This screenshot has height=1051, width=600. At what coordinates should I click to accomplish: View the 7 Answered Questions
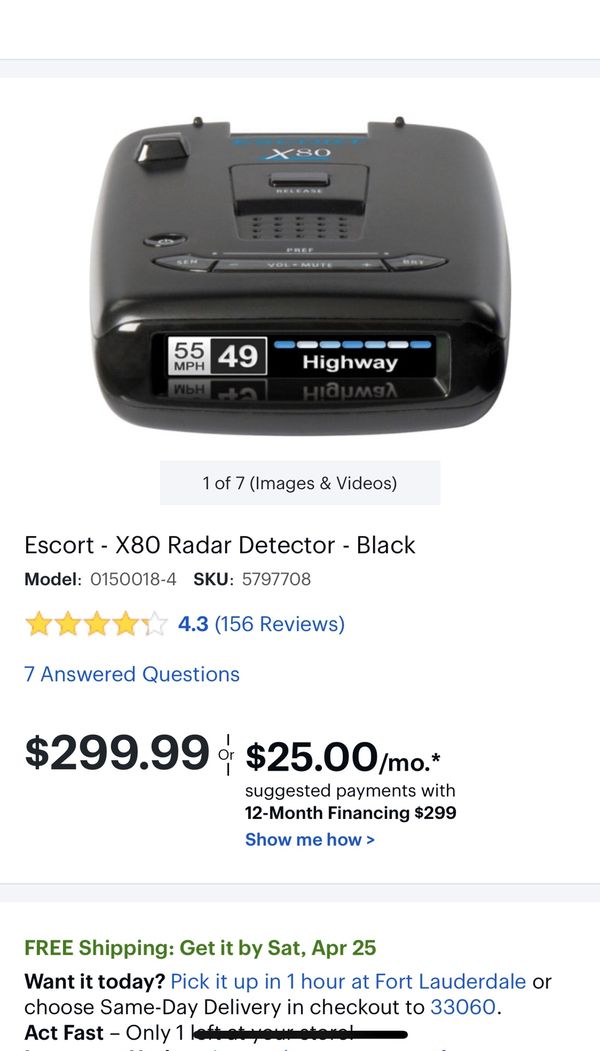click(x=132, y=674)
